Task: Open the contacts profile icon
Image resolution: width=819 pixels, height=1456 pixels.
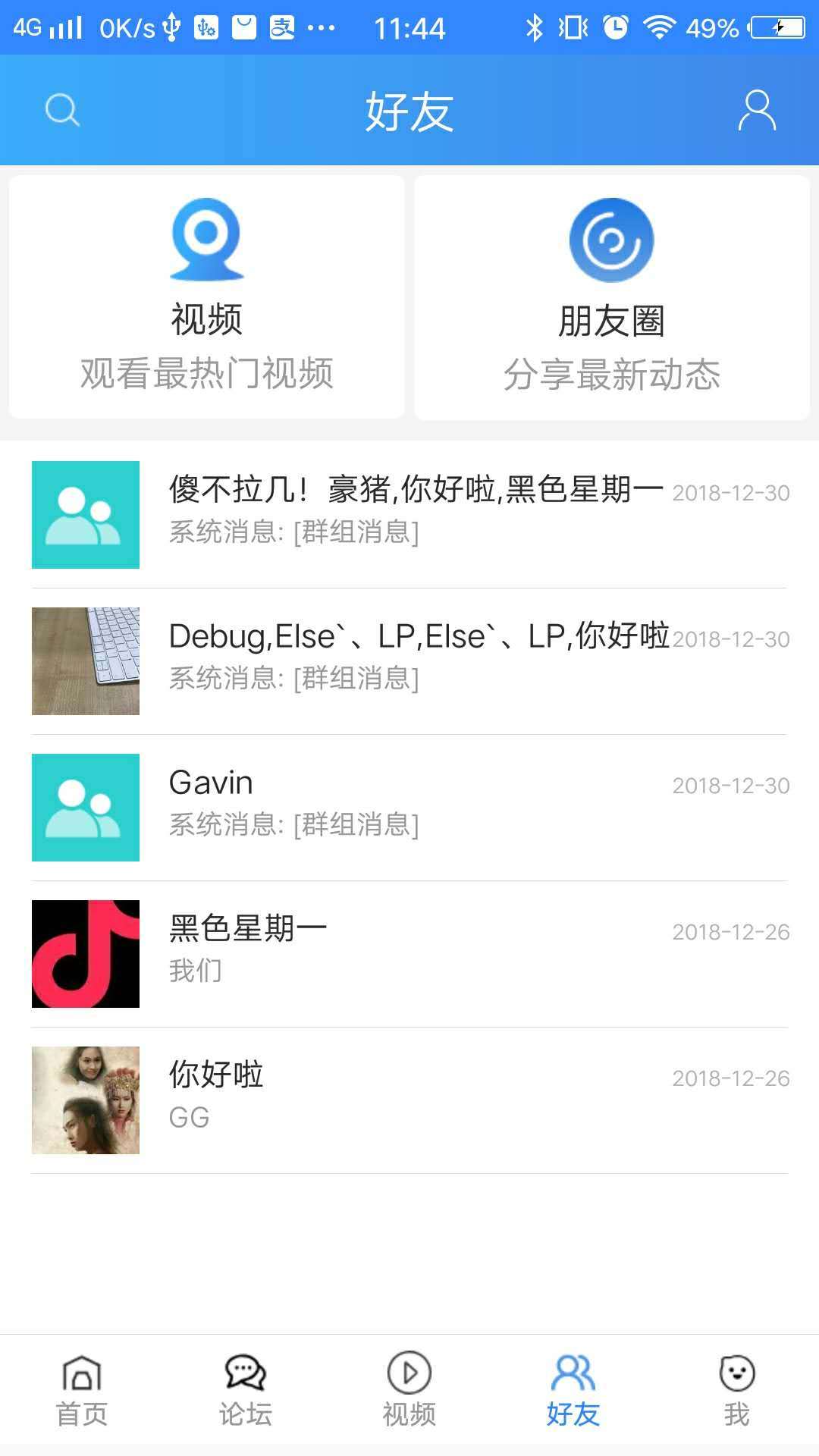Action: [757, 111]
